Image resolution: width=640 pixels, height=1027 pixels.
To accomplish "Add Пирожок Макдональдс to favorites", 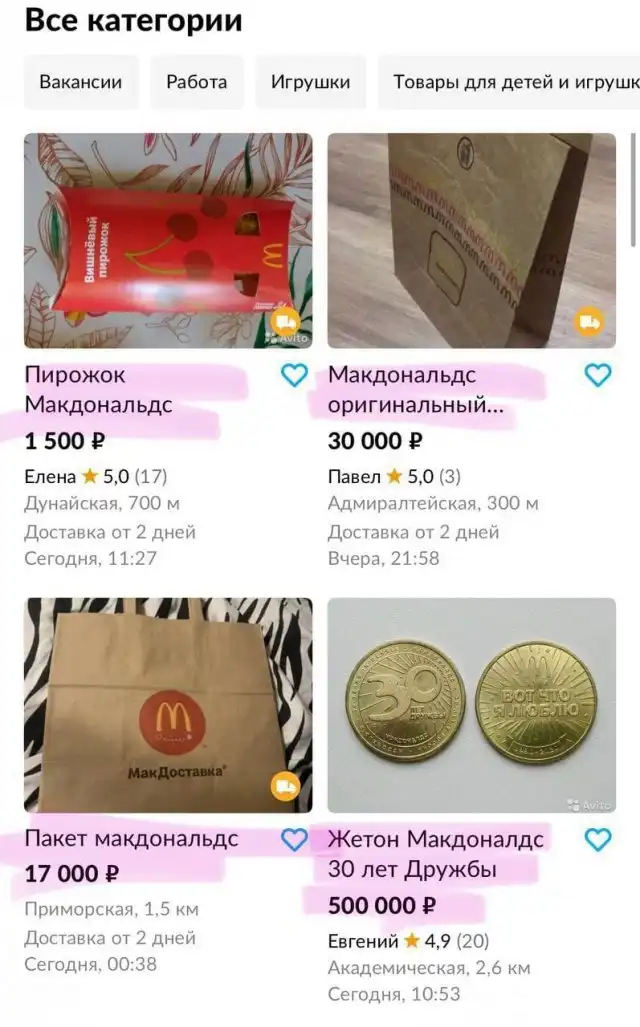I will point(293,375).
